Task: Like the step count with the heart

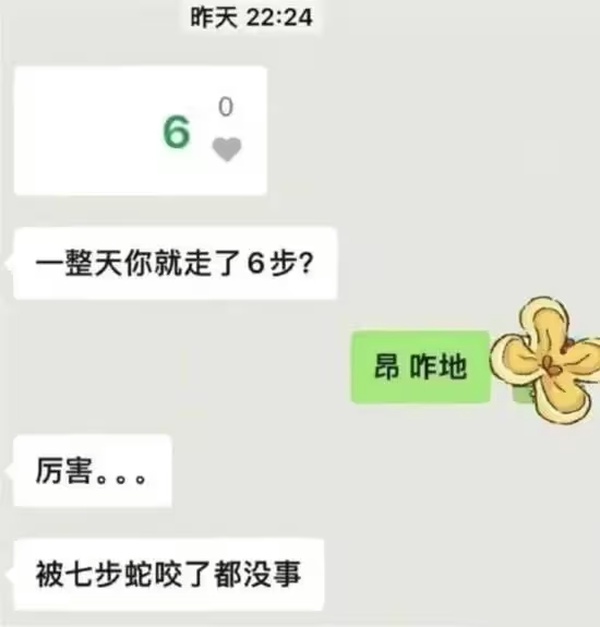Action: pyautogui.click(x=227, y=149)
